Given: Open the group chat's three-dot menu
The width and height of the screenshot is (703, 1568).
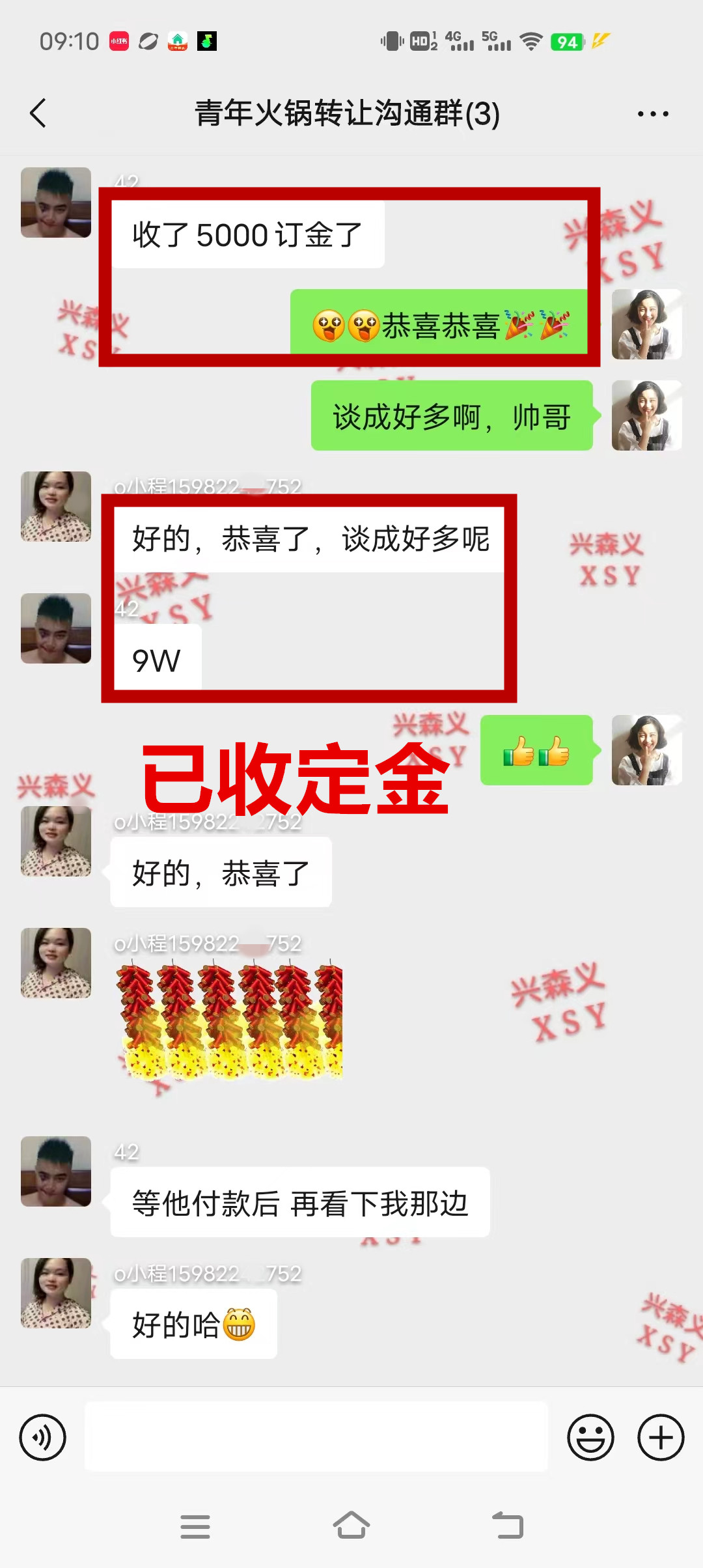Looking at the screenshot, I should (652, 114).
